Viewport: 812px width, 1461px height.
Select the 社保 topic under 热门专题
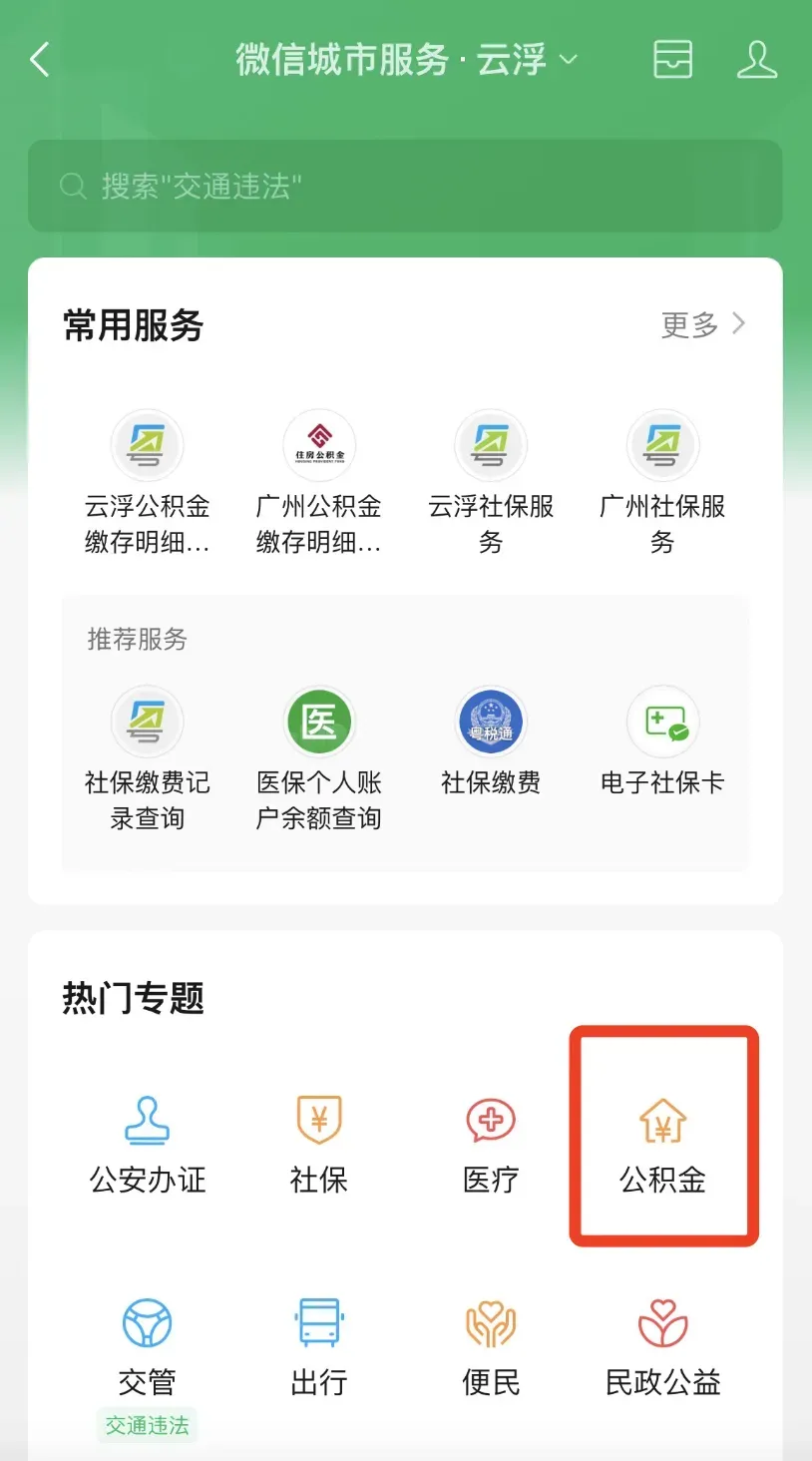(319, 1146)
